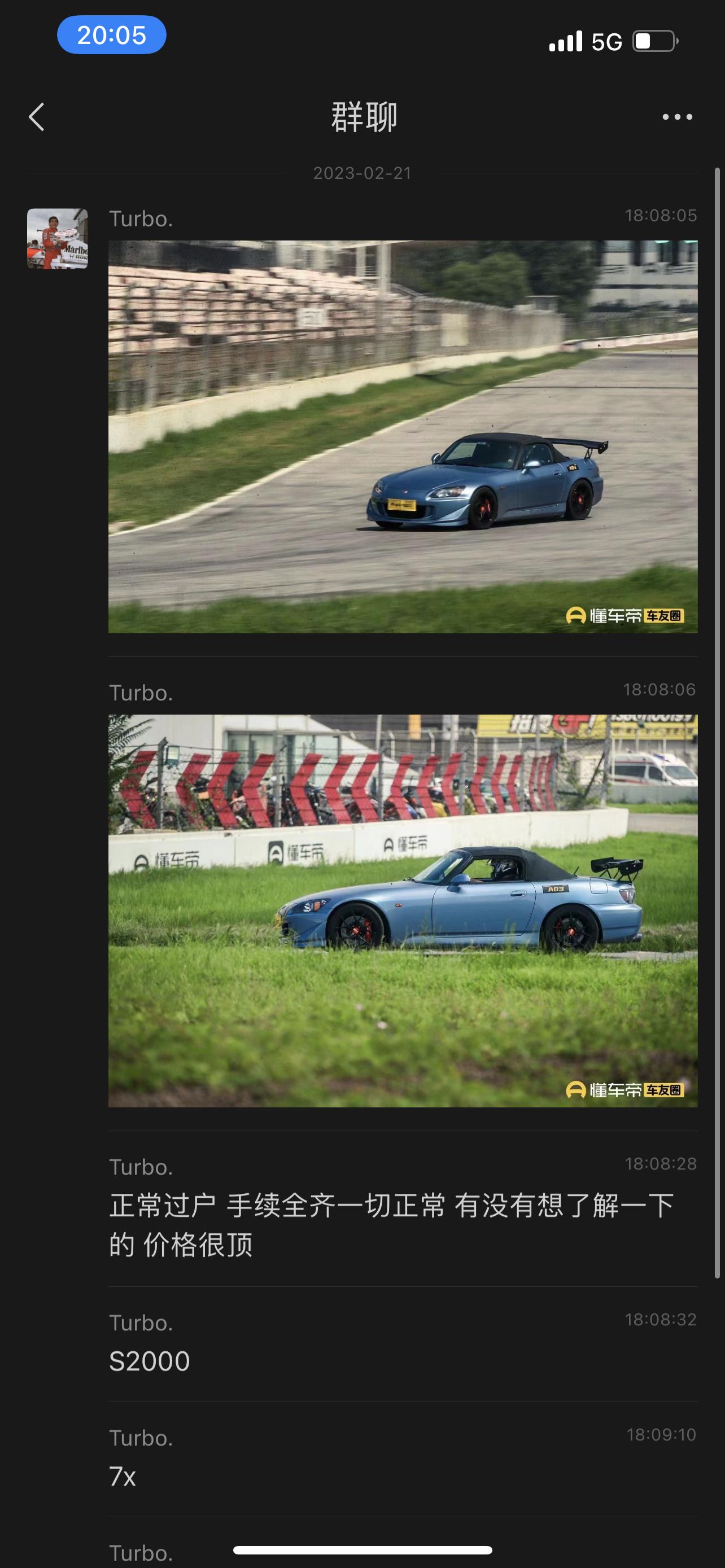Open the three-dot more options menu
The width and height of the screenshot is (725, 1568).
[x=677, y=117]
